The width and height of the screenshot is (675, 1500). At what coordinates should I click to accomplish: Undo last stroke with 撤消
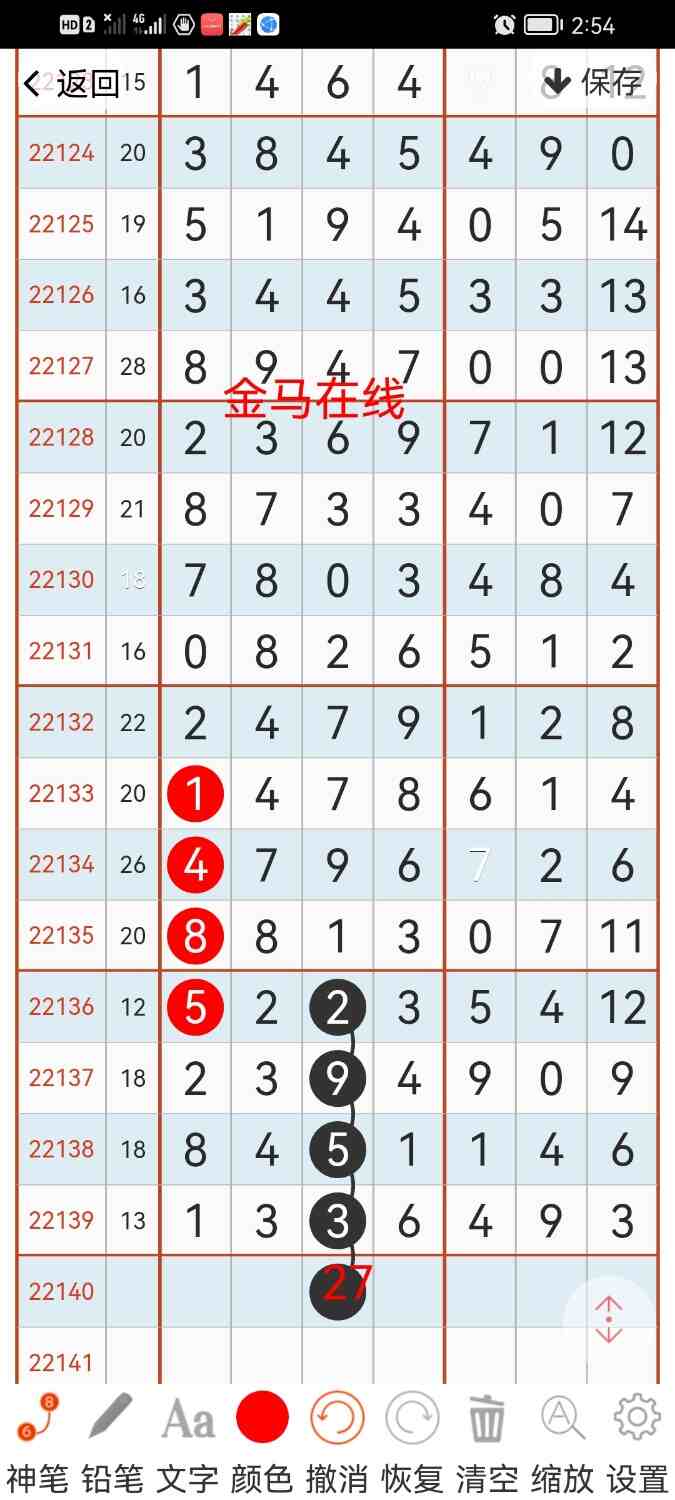coord(337,1440)
